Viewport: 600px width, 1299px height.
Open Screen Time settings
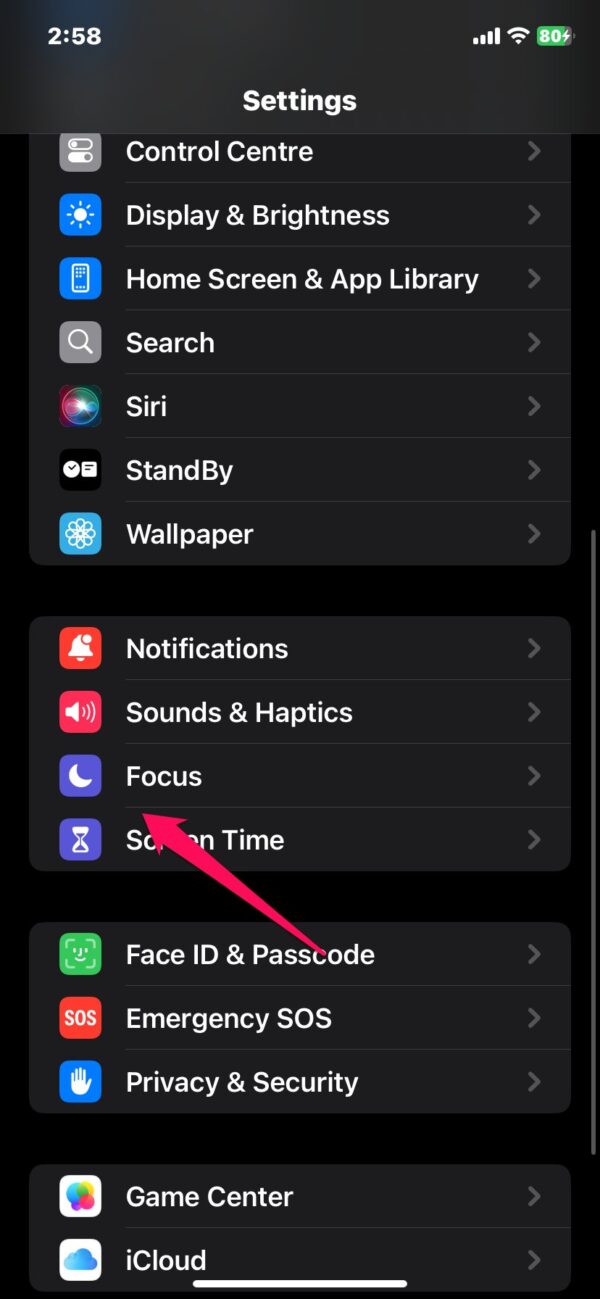tap(300, 840)
